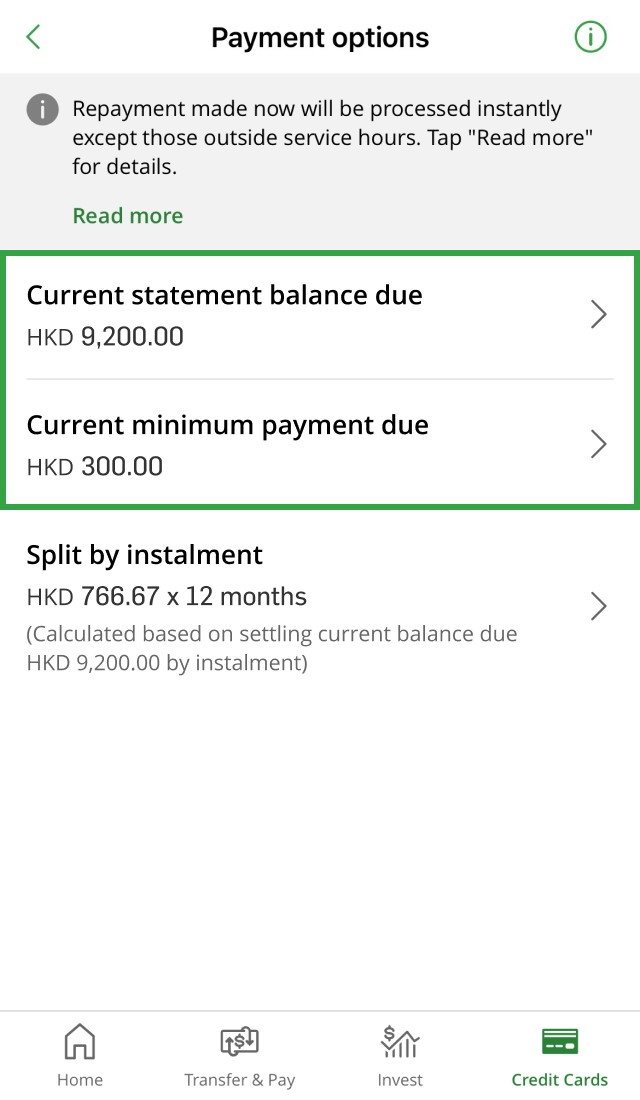The image size is (640, 1100).
Task: Go back using the top-left arrow
Action: [34, 38]
